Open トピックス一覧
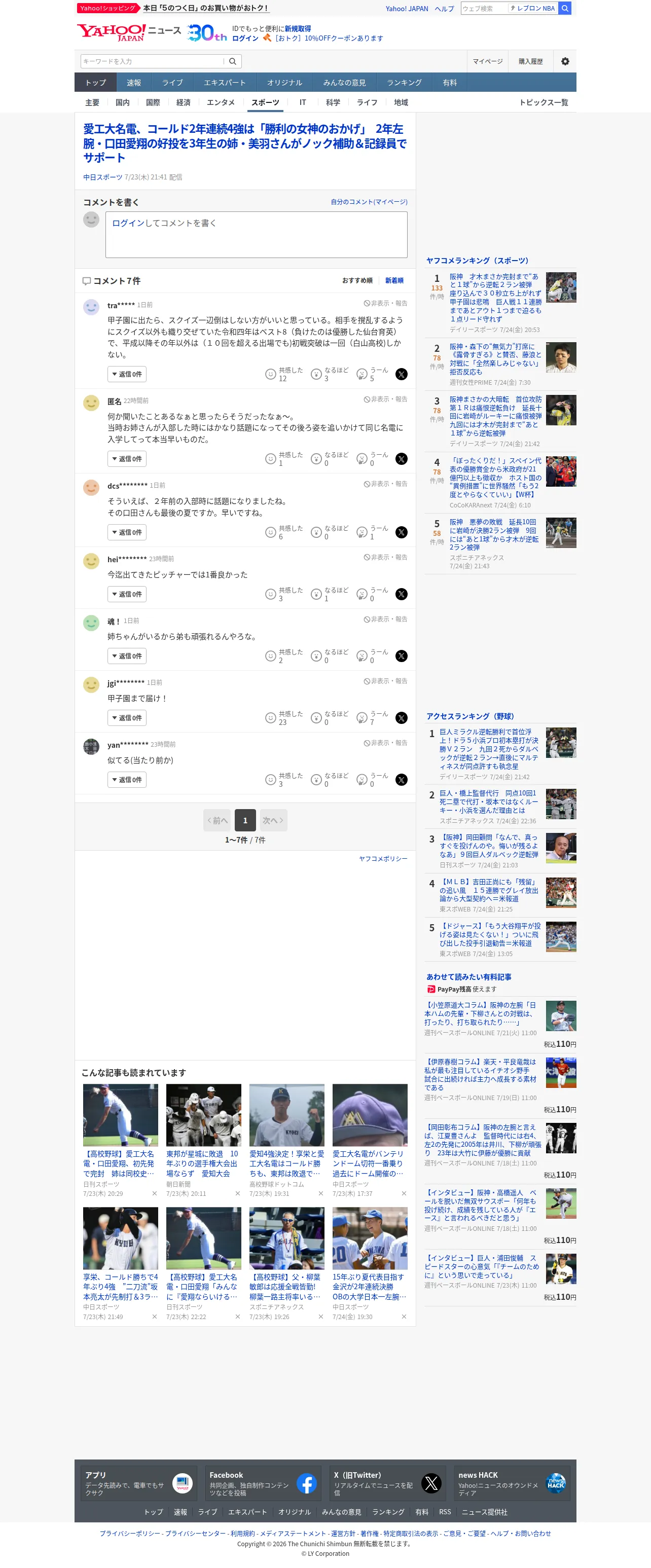Viewport: 651px width, 1568px height. click(x=543, y=102)
